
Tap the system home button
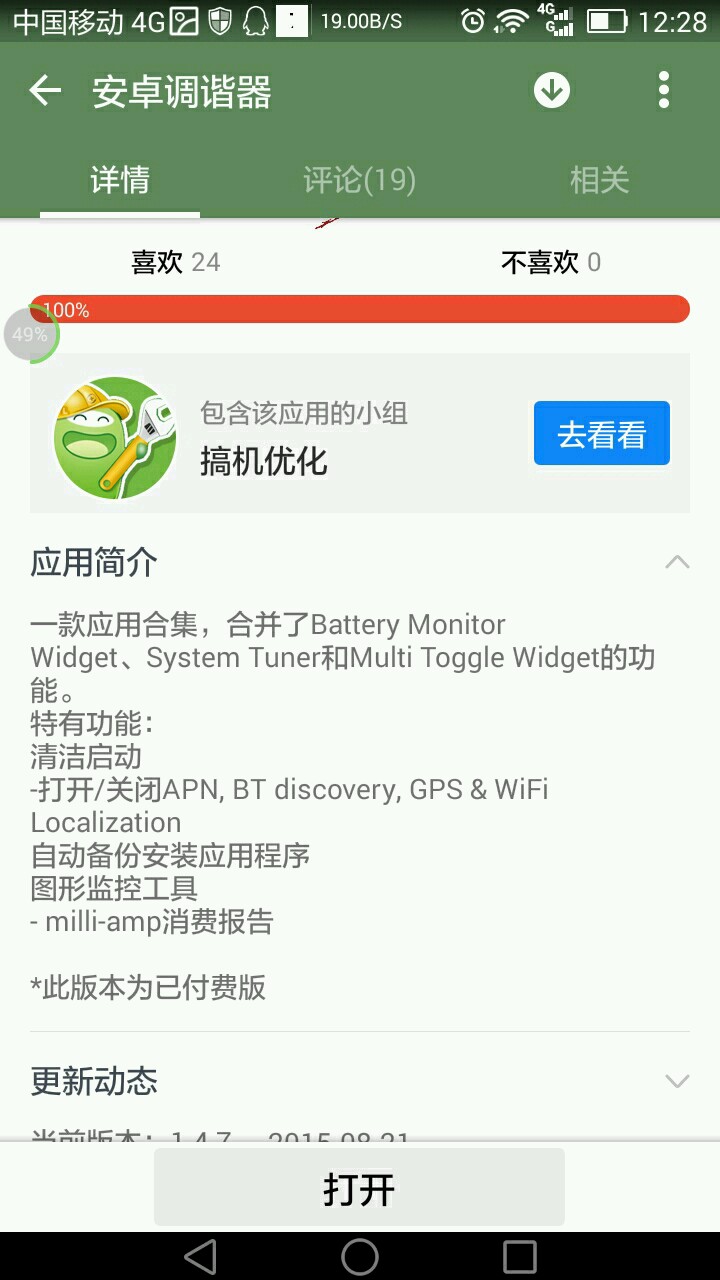359,1256
